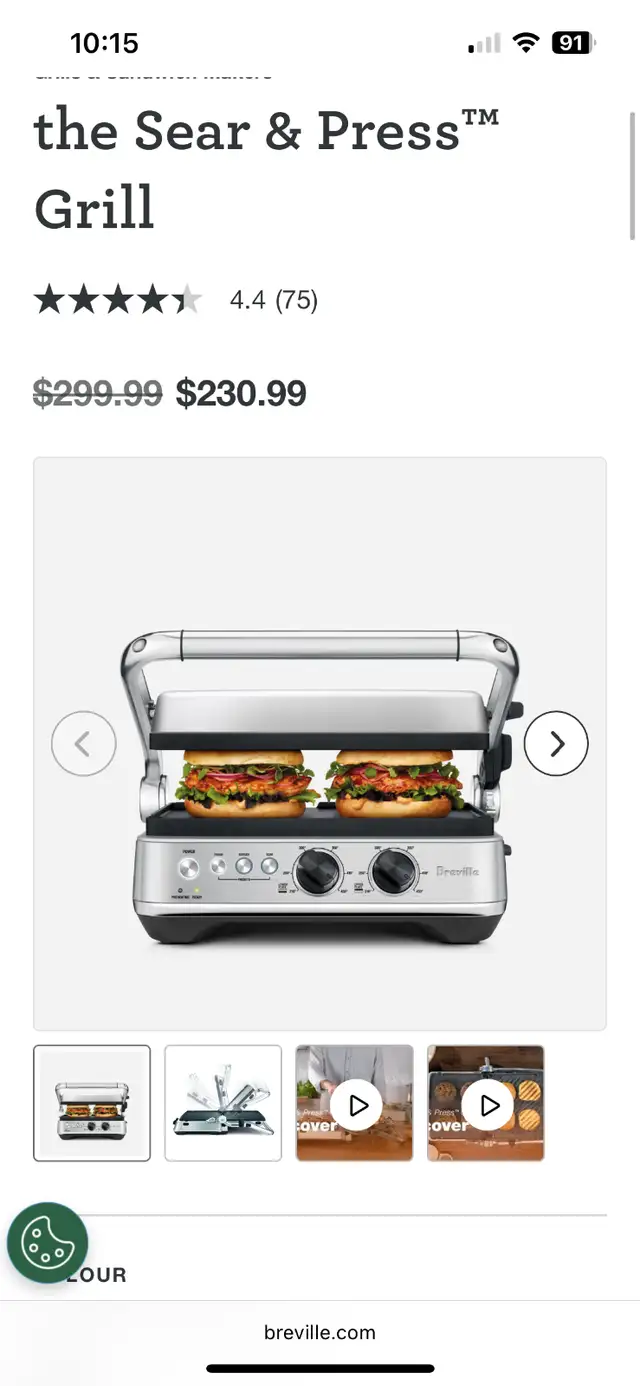View the second thumbnail of open grill positions
This screenshot has width=640, height=1386.
223,1103
